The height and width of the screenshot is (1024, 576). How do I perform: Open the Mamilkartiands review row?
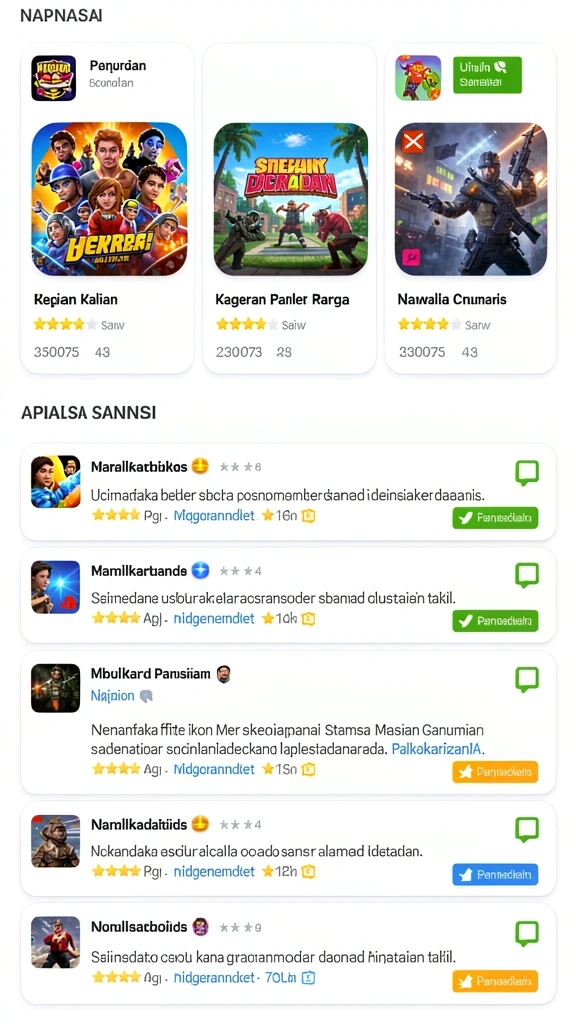pyautogui.click(x=288, y=595)
